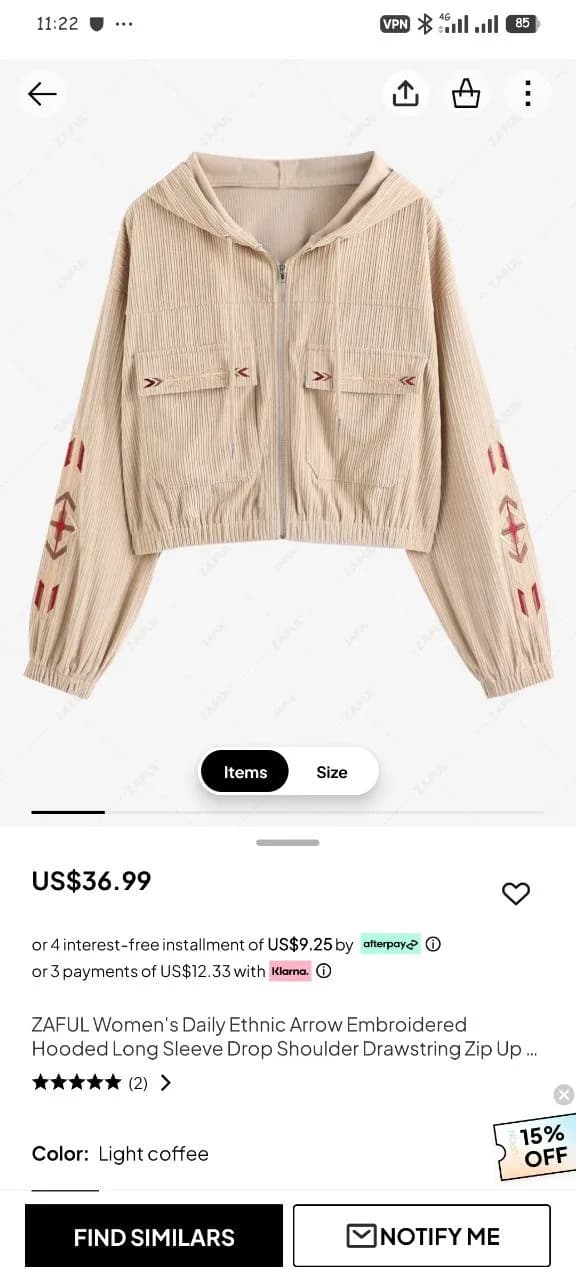
Task: Tap NOTIFY ME button
Action: (422, 1236)
